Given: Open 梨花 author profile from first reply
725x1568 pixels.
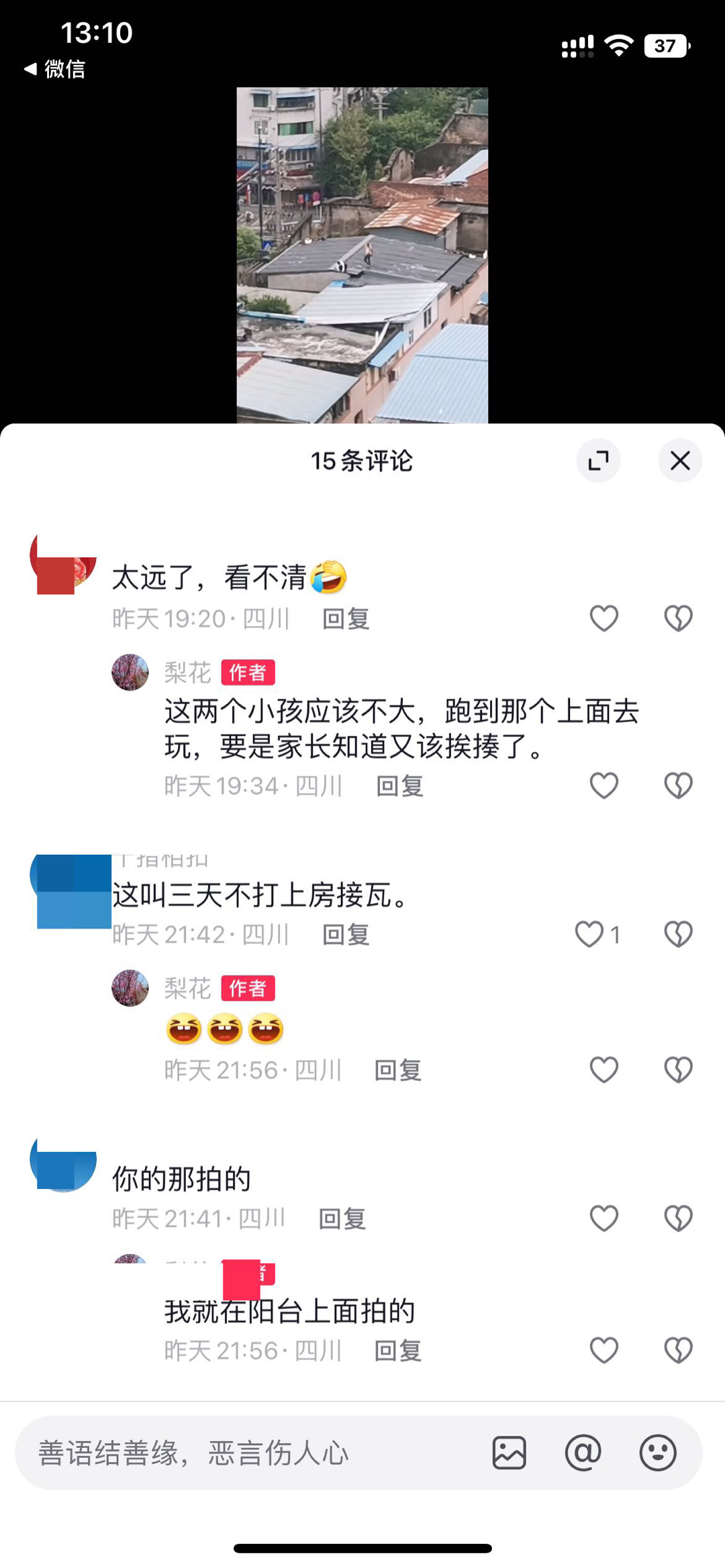Looking at the screenshot, I should (130, 672).
